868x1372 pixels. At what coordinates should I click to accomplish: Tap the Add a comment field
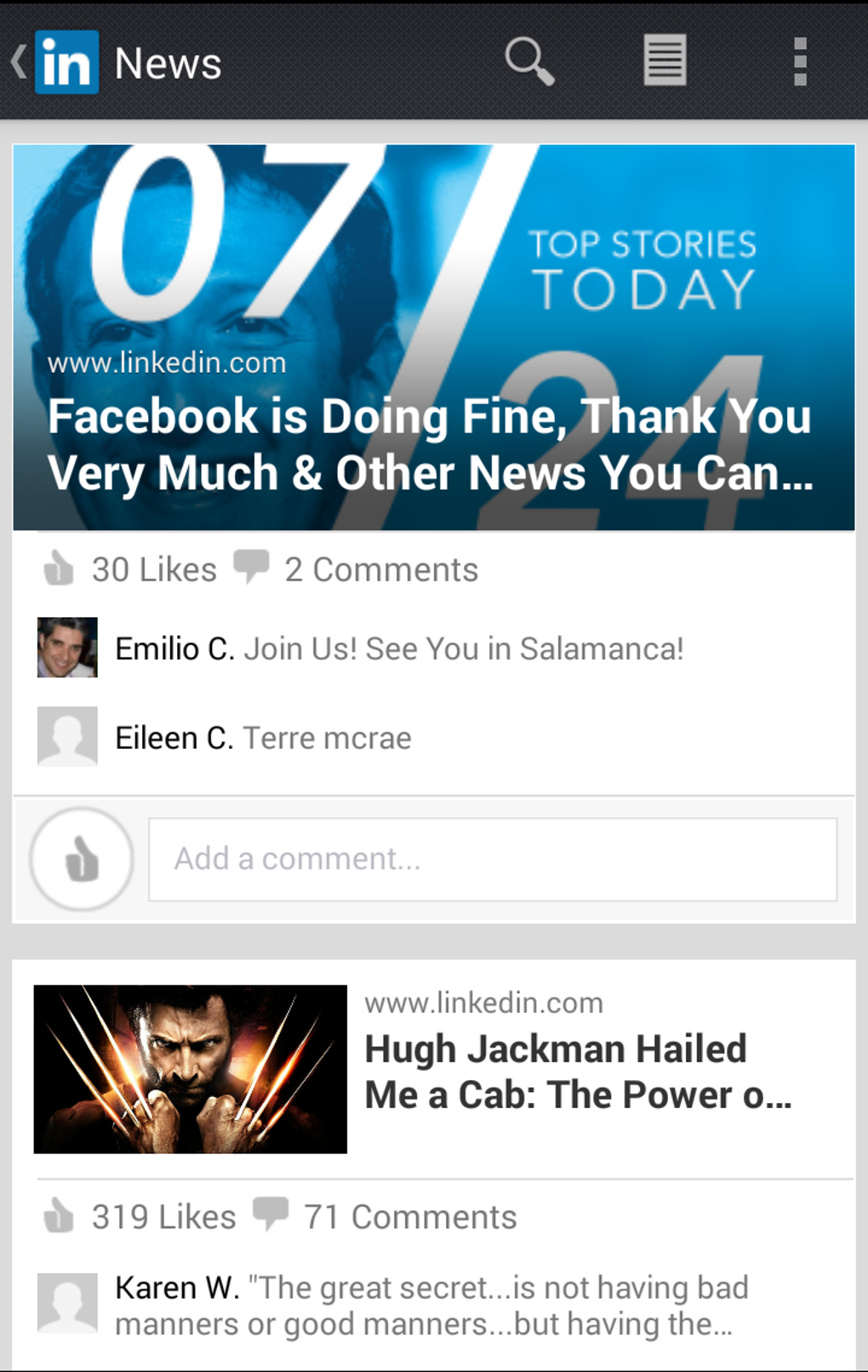tap(492, 859)
